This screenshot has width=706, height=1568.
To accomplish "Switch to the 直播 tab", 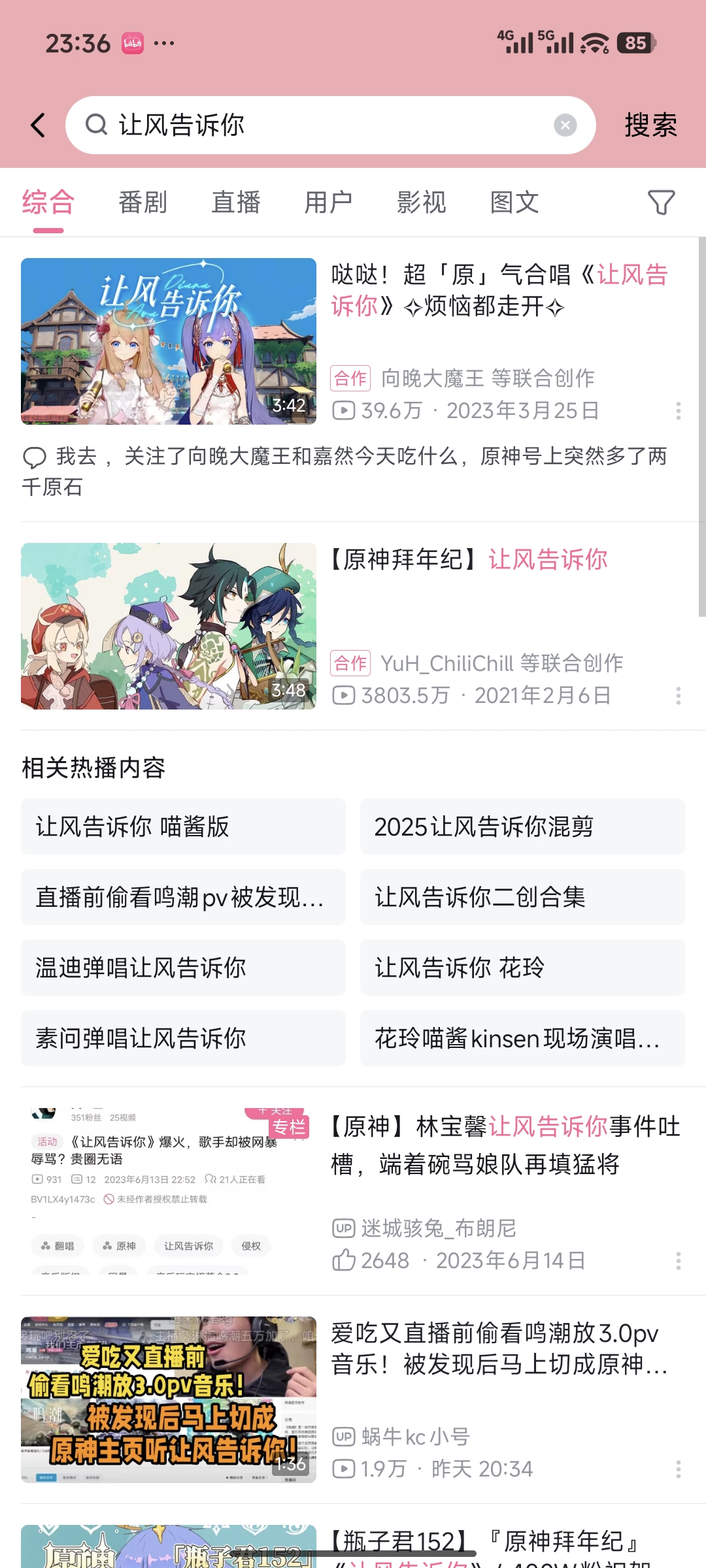I will tap(236, 203).
